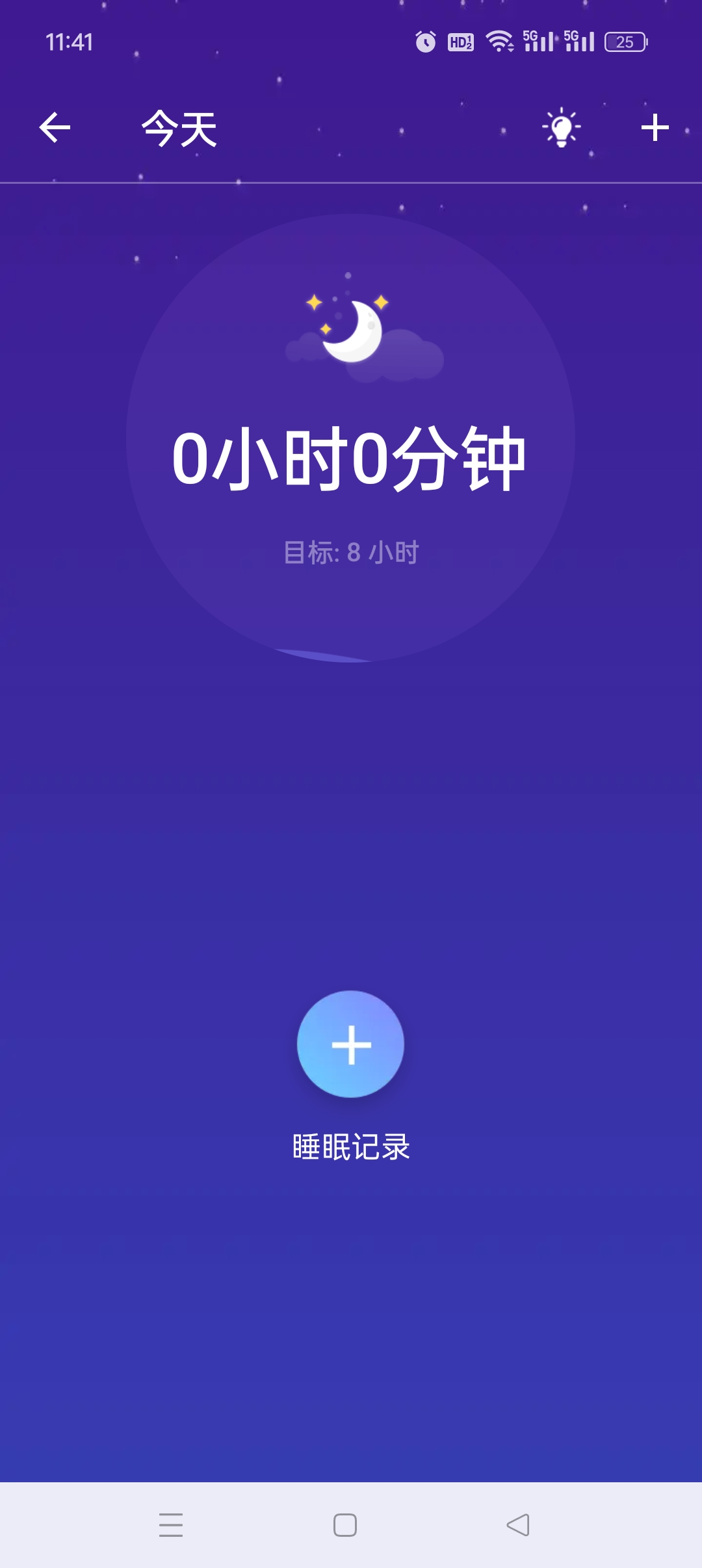This screenshot has height=1568, width=702.
Task: Go back using the top-left arrow
Action: (x=55, y=127)
